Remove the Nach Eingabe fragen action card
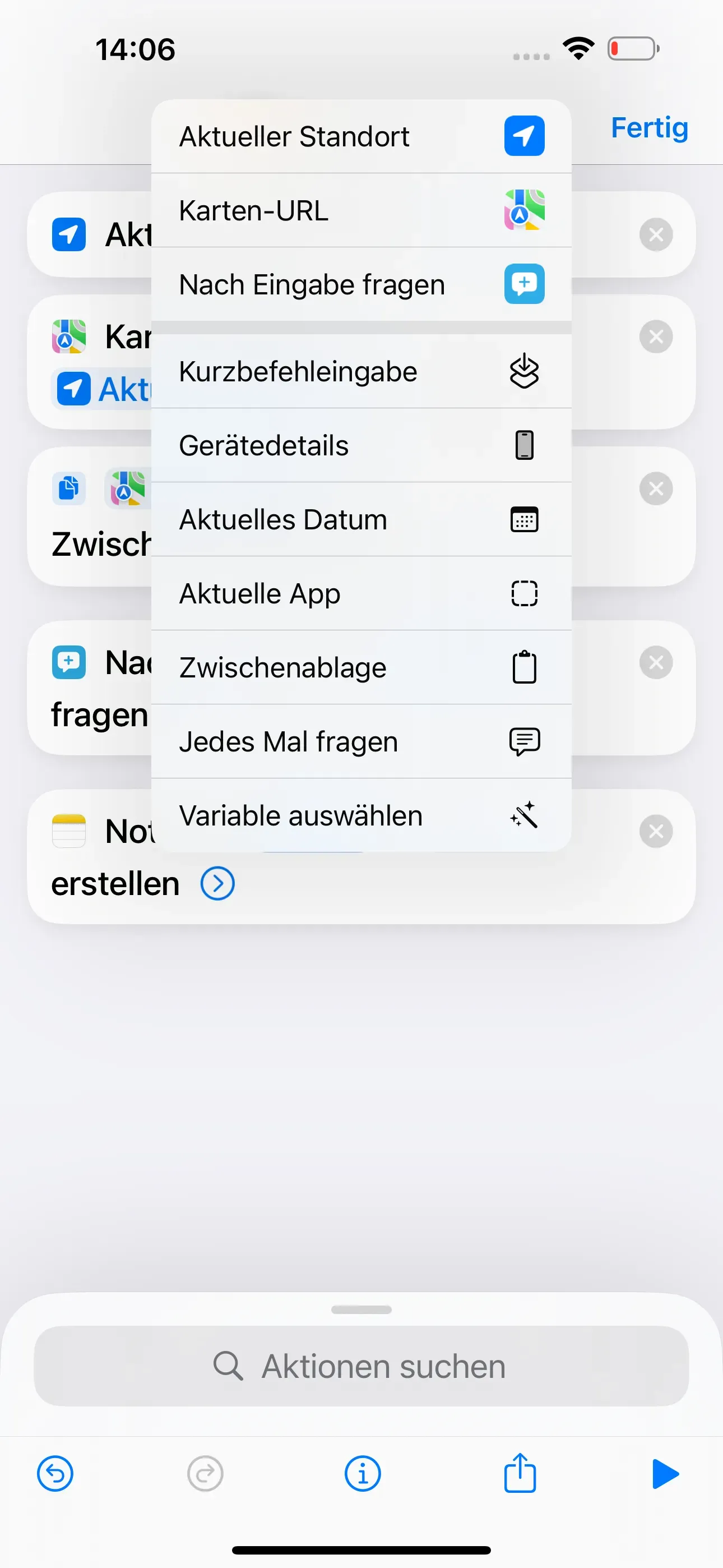Image resolution: width=723 pixels, height=1568 pixels. coord(655,662)
